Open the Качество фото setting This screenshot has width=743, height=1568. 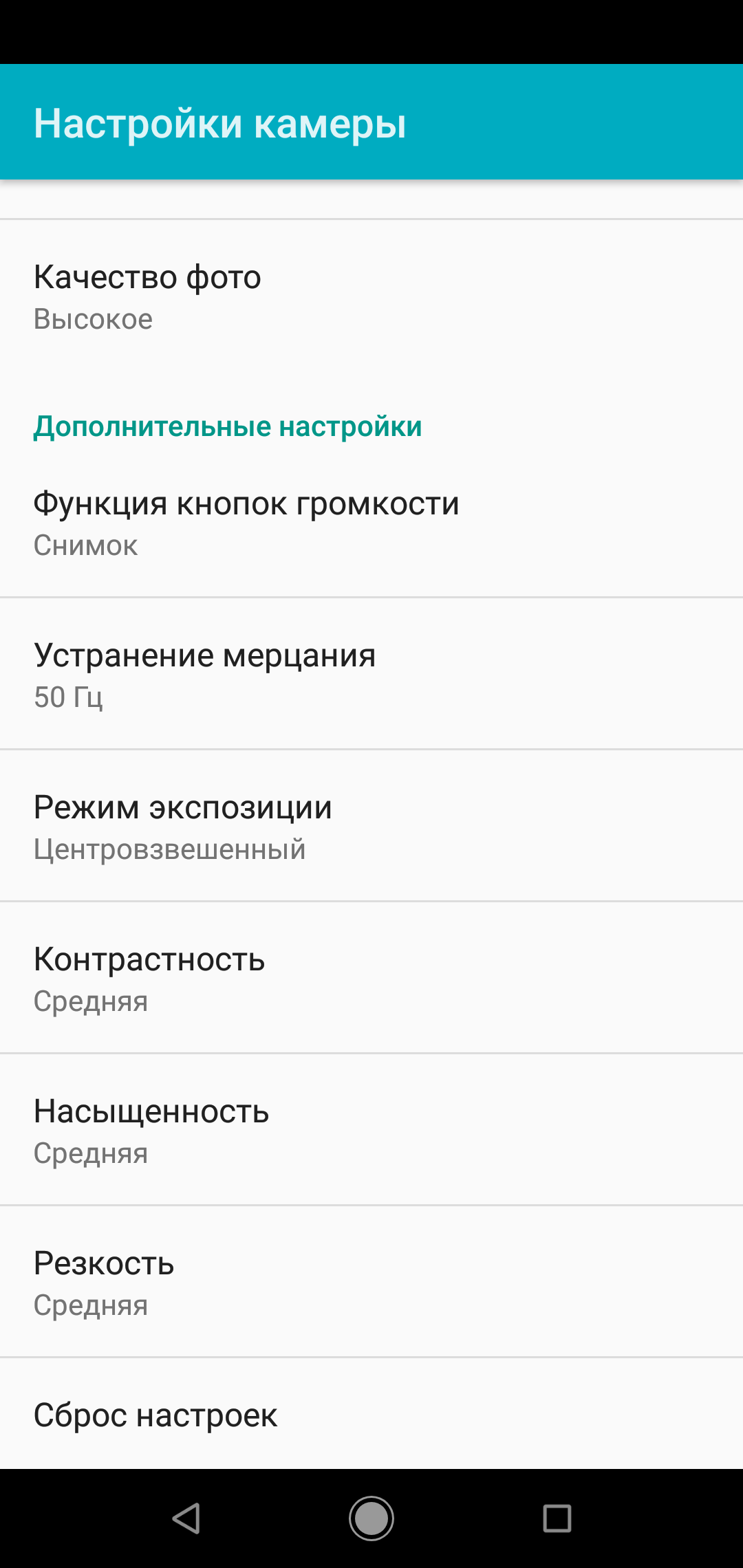[371, 297]
